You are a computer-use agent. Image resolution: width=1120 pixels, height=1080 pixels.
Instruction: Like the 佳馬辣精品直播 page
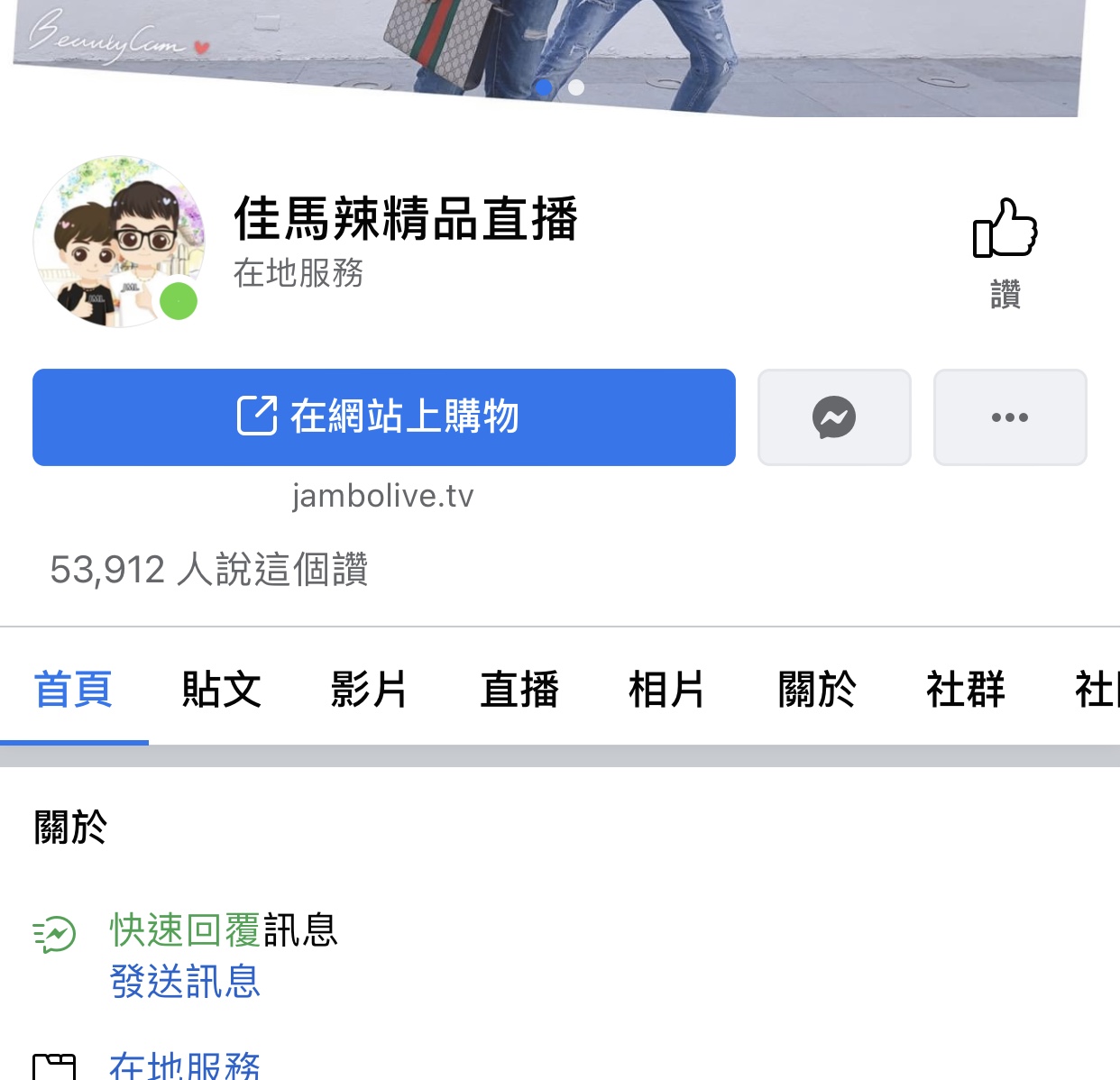1005,250
